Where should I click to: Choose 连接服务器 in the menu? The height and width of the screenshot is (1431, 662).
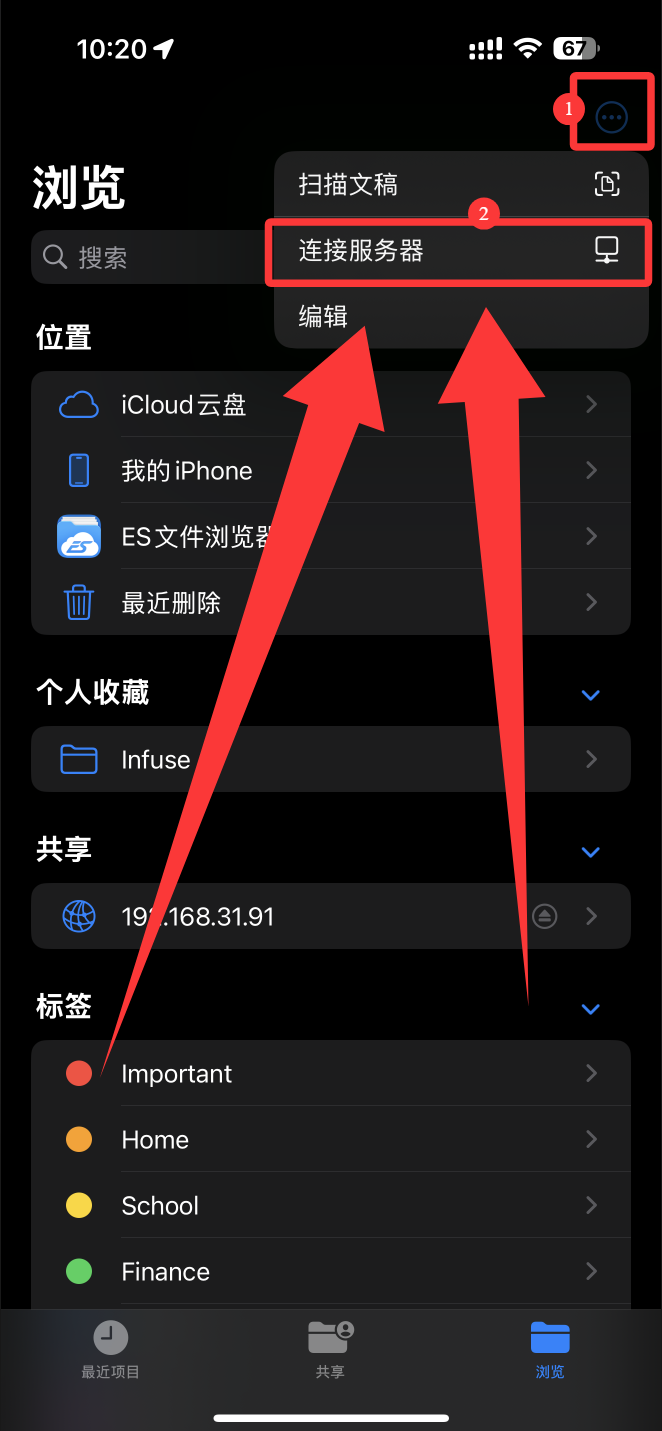[460, 251]
